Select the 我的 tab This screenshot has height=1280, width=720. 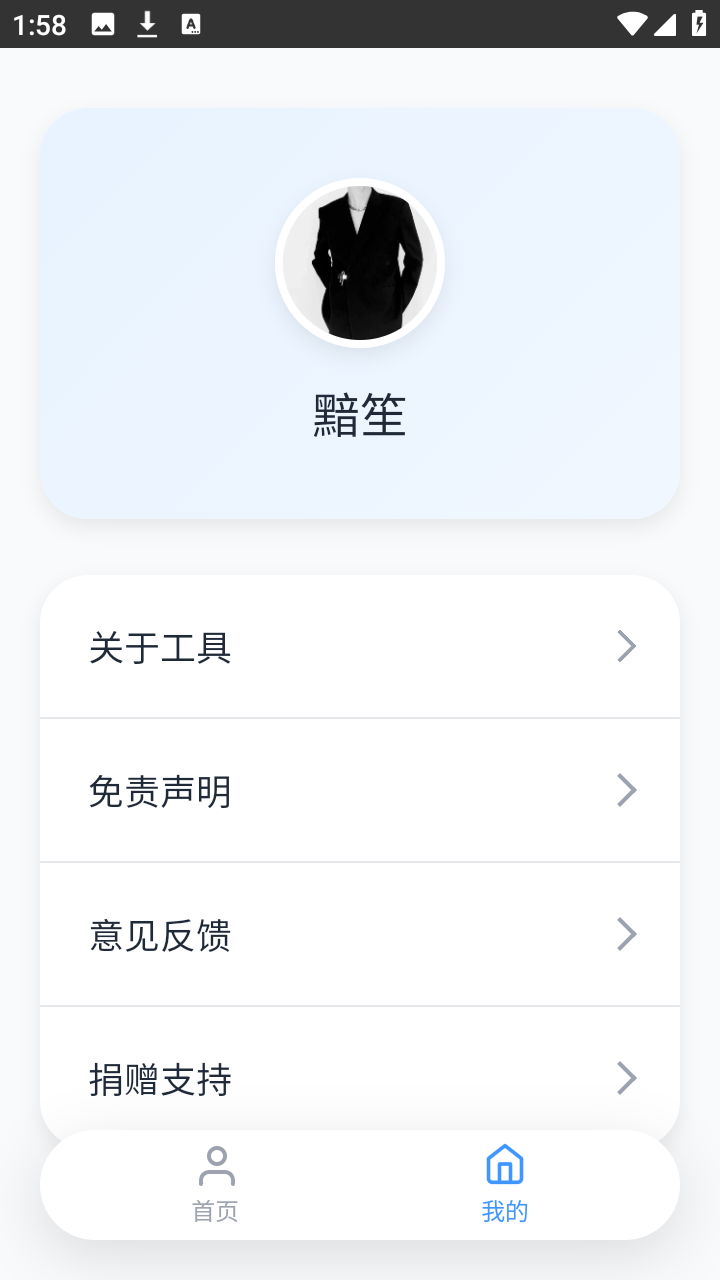504,1185
